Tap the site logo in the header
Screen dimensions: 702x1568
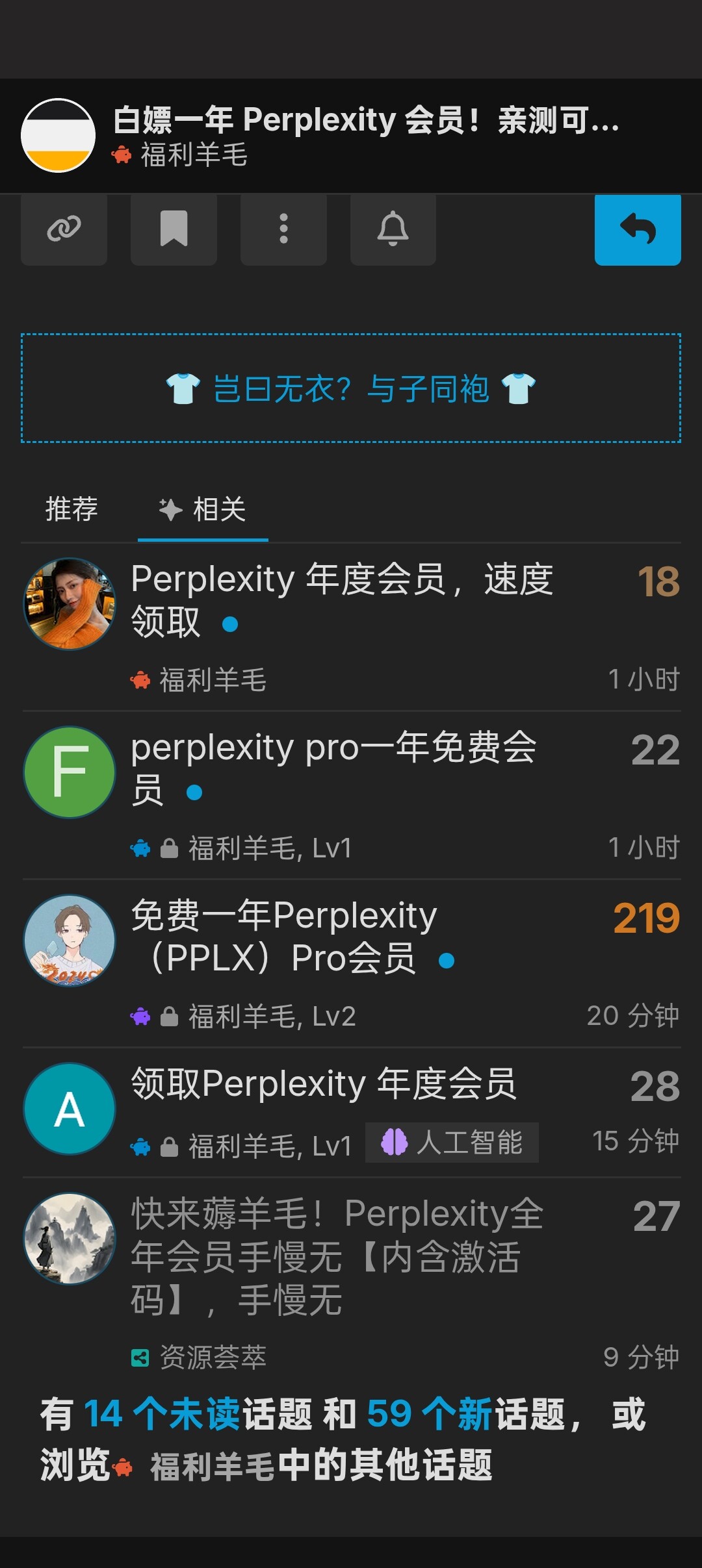(58, 135)
